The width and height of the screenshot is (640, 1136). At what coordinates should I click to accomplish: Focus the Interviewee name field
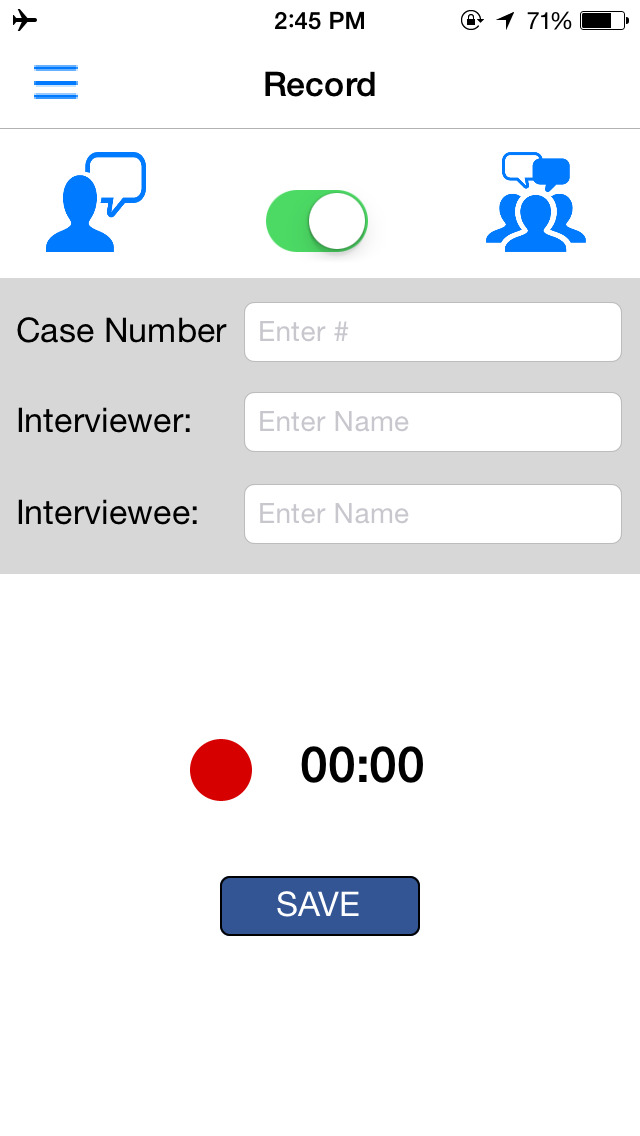433,514
